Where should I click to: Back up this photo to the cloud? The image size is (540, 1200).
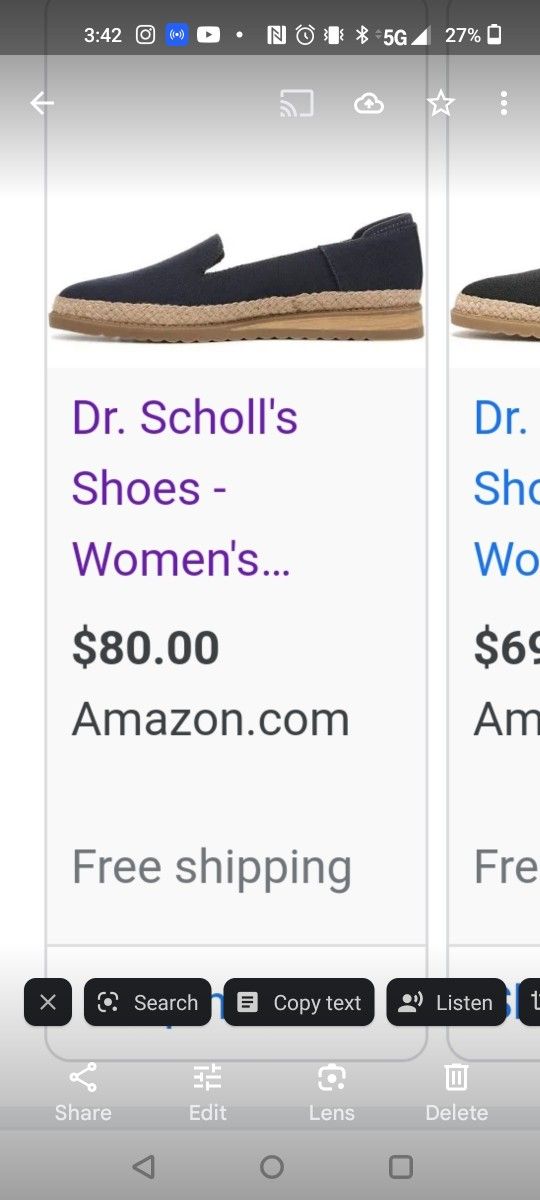[369, 103]
